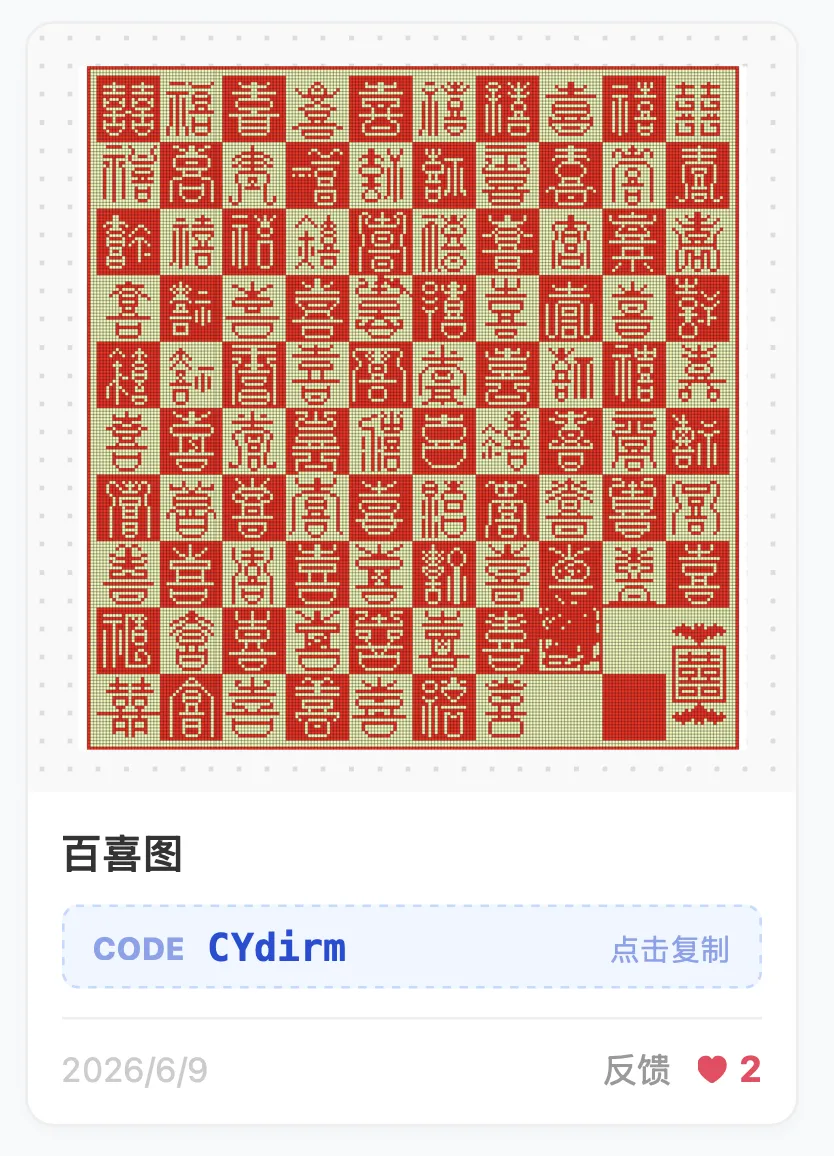Like this pattern with the heart
Image resolution: width=834 pixels, height=1156 pixels.
point(712,1070)
